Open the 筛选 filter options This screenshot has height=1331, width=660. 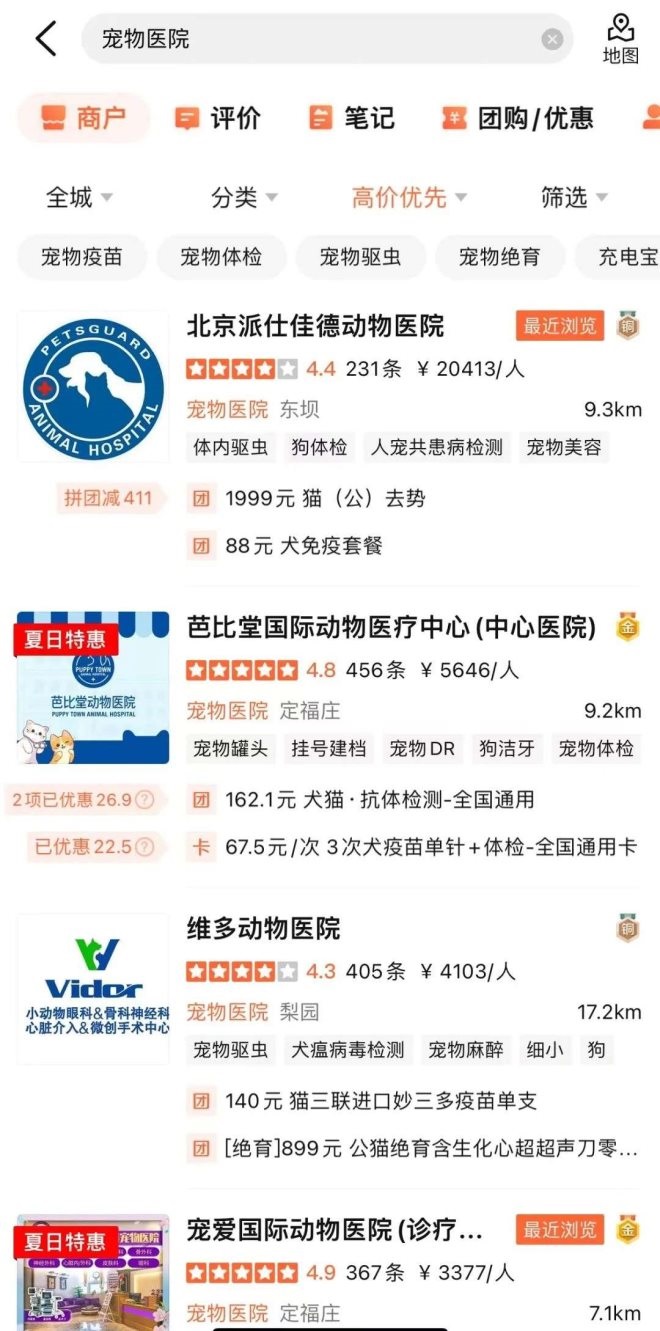point(573,197)
